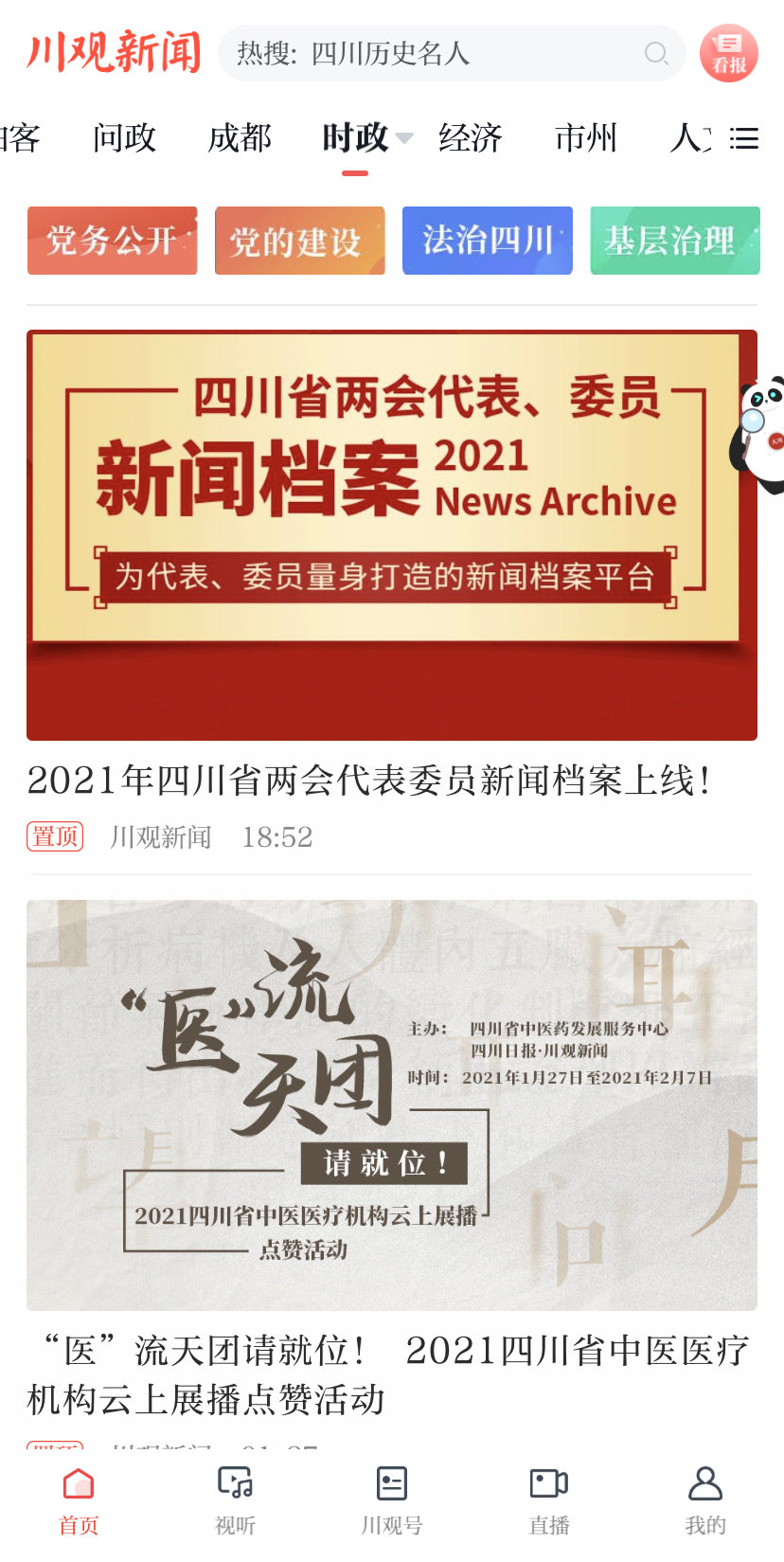This screenshot has width=784, height=1562.
Task: Expand the 时政 tab dropdown
Action: (404, 138)
